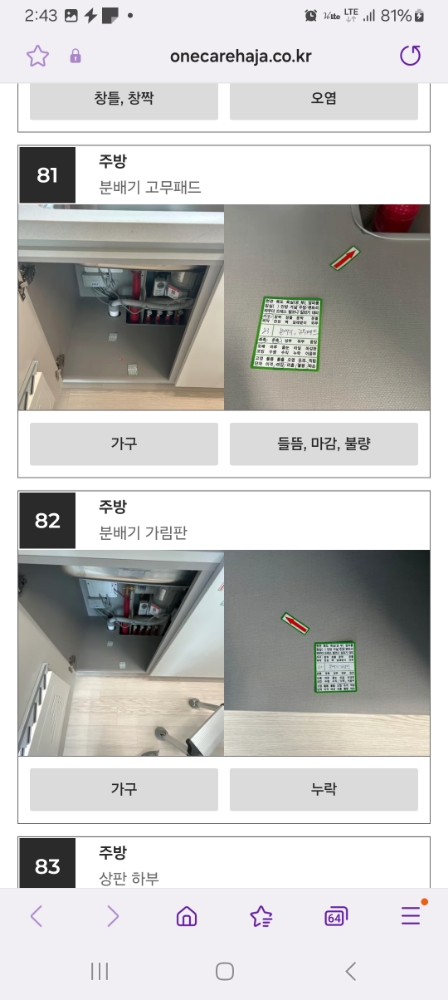
Task: Open the browser menu
Action: pos(411,915)
